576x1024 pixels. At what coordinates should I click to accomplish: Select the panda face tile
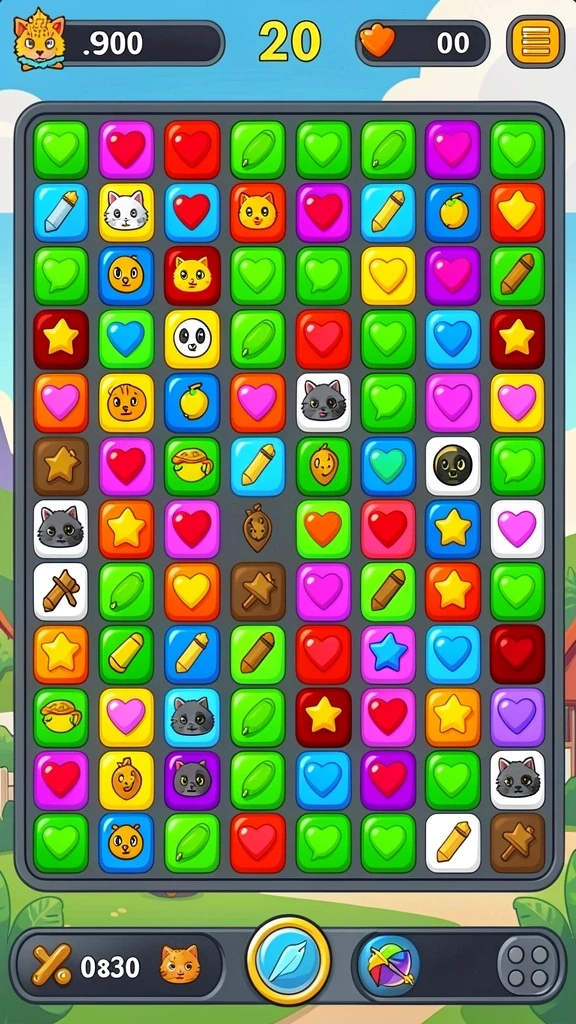192,338
